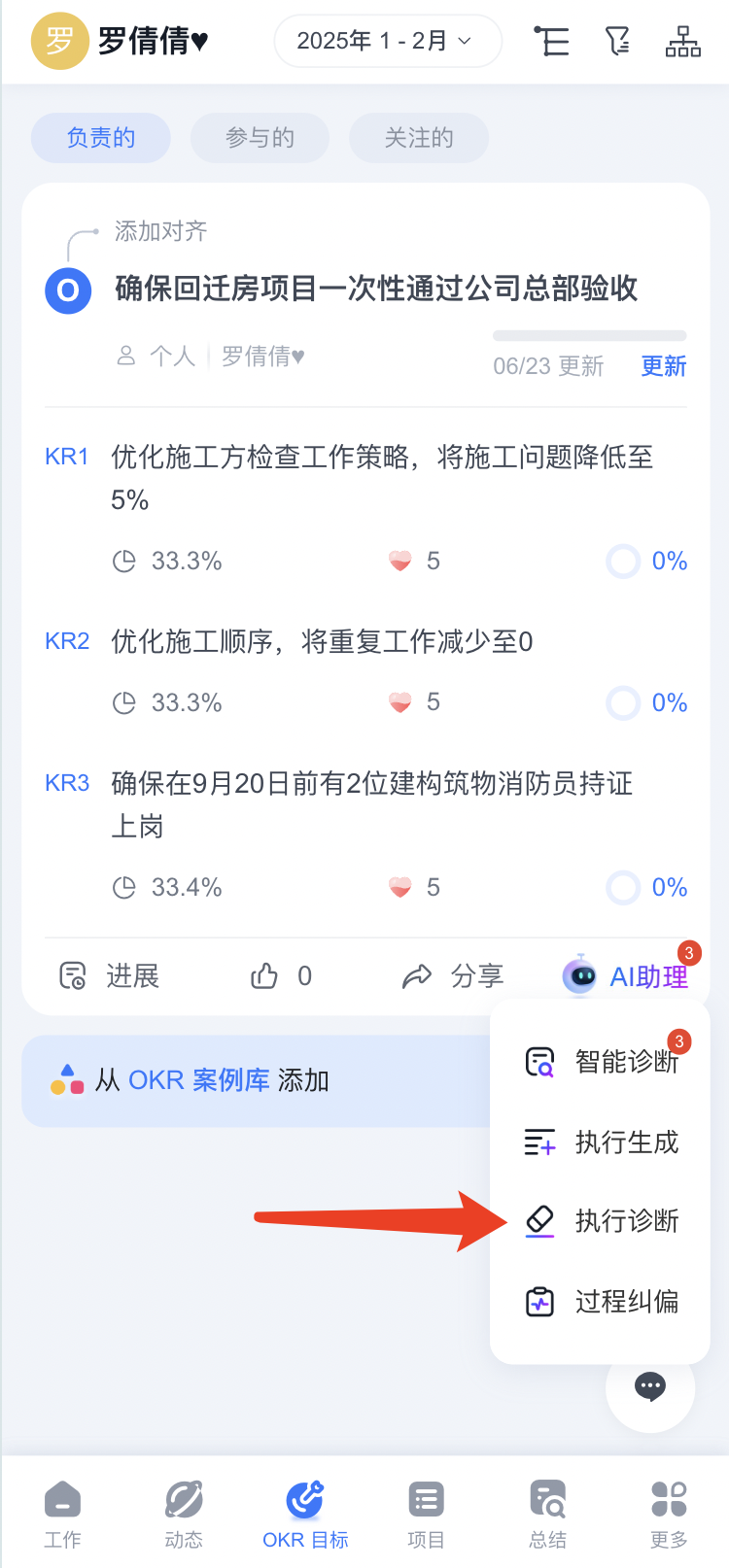Image resolution: width=729 pixels, height=1568 pixels.
Task: Open the filter icon in the top bar
Action: click(x=617, y=42)
